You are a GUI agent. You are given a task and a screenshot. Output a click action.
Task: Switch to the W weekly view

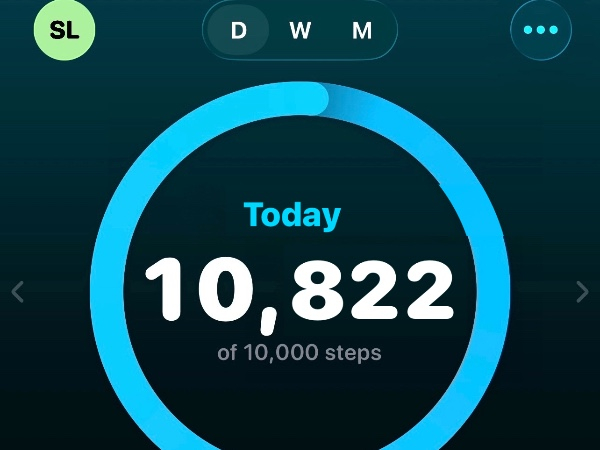coord(300,31)
